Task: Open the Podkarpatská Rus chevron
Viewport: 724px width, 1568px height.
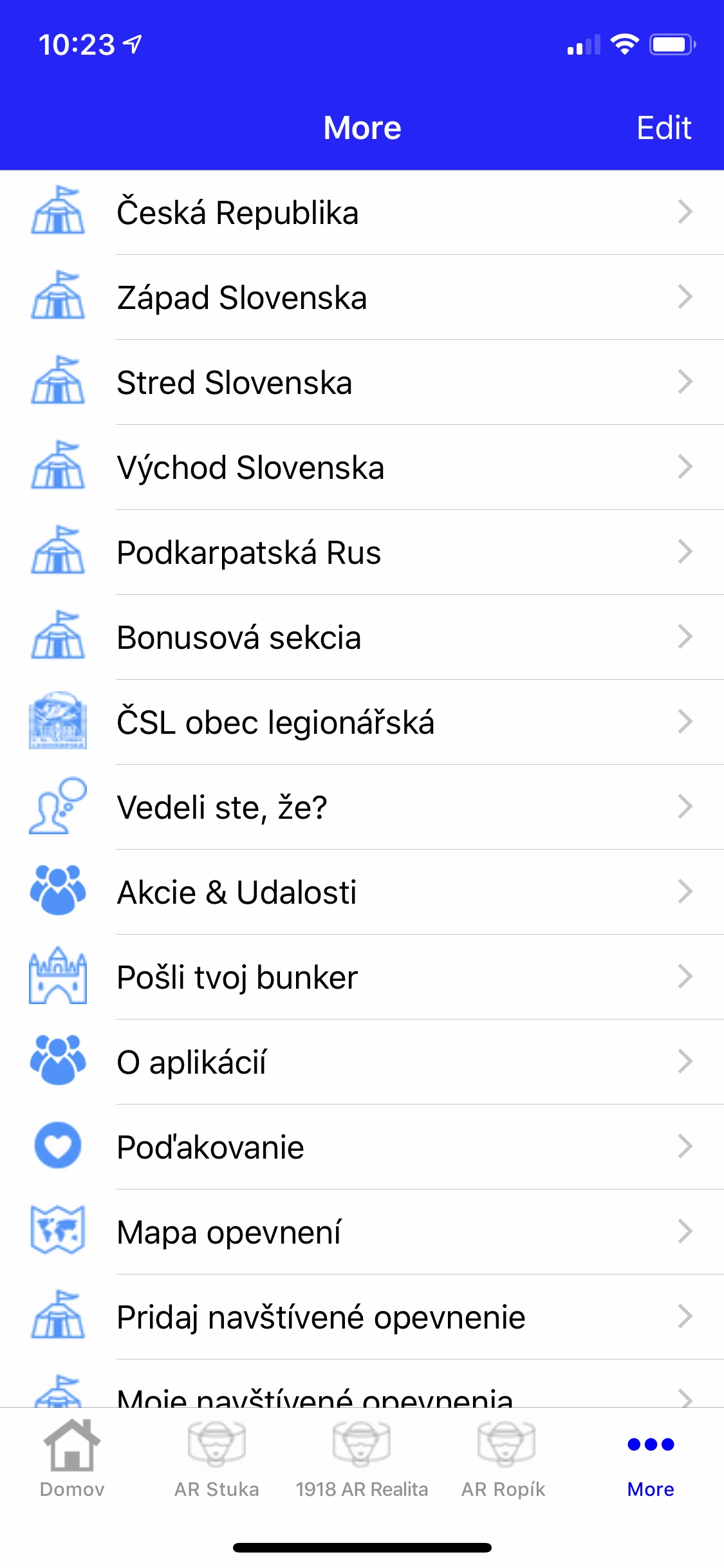Action: 684,552
